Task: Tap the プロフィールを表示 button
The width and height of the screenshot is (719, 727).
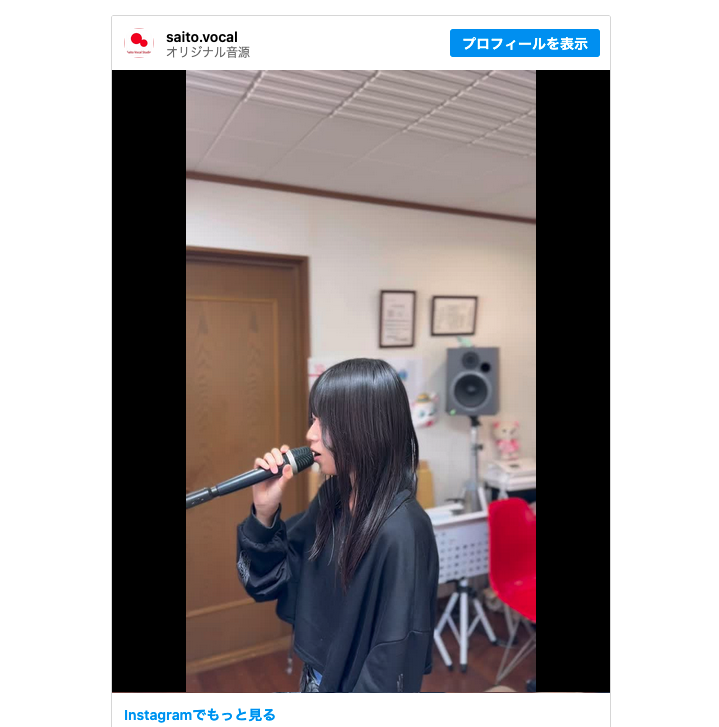Action: coord(524,43)
